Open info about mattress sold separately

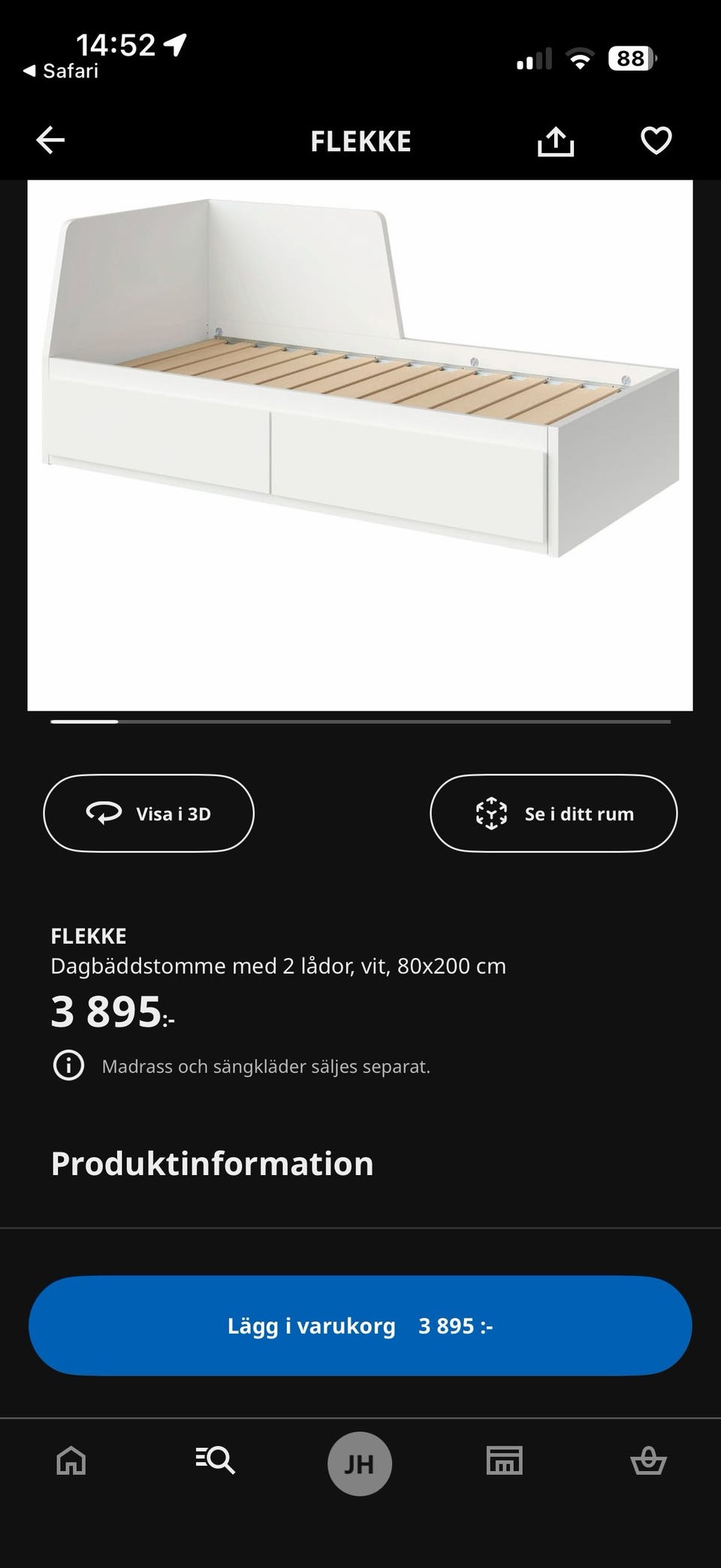click(x=69, y=1065)
